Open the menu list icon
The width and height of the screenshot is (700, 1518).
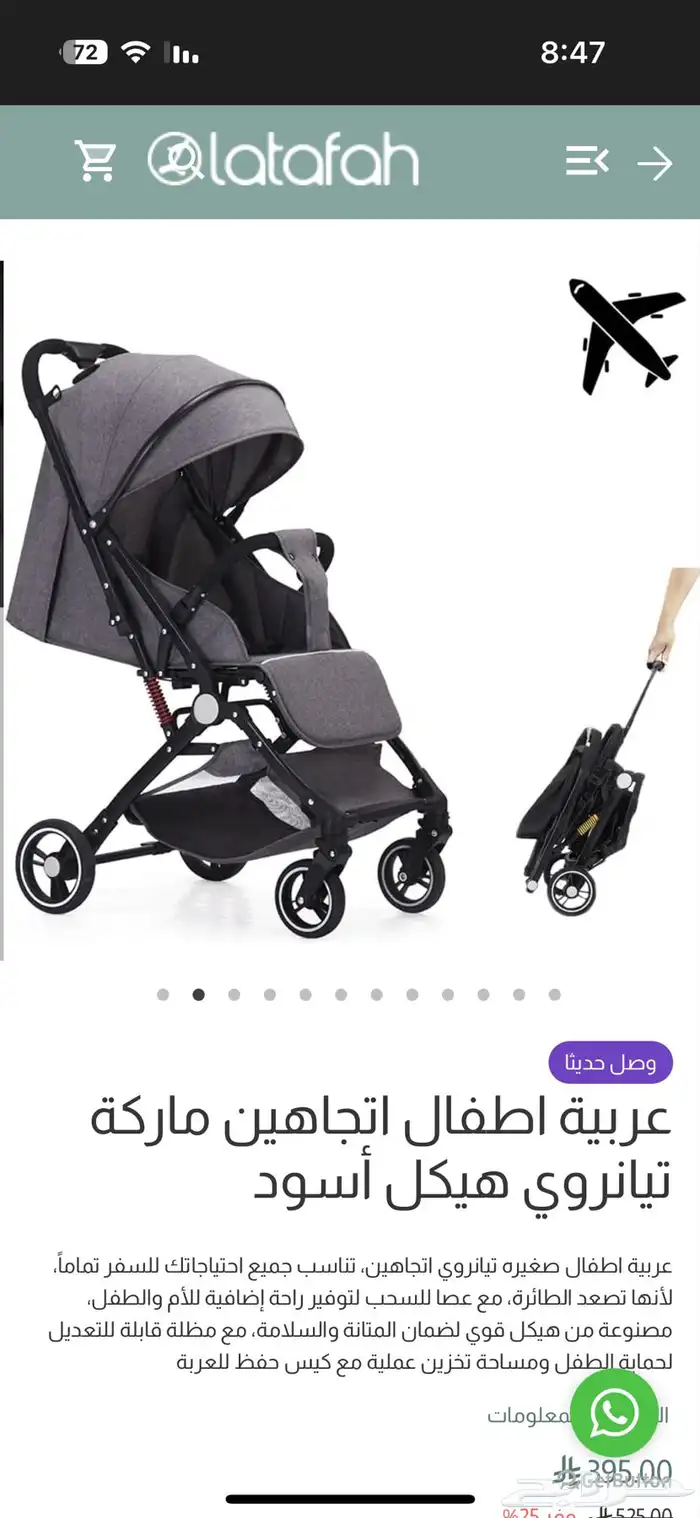click(x=586, y=161)
